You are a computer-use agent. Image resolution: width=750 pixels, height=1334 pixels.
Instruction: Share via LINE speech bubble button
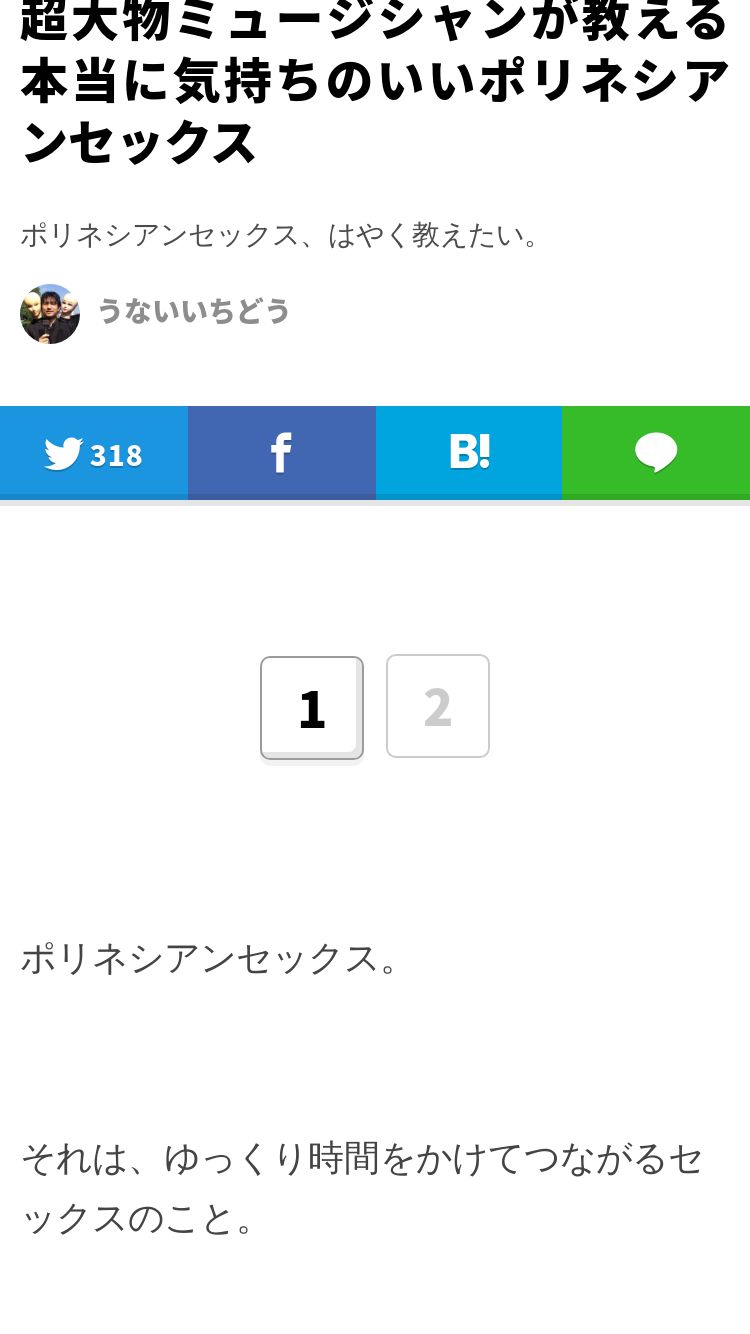656,453
